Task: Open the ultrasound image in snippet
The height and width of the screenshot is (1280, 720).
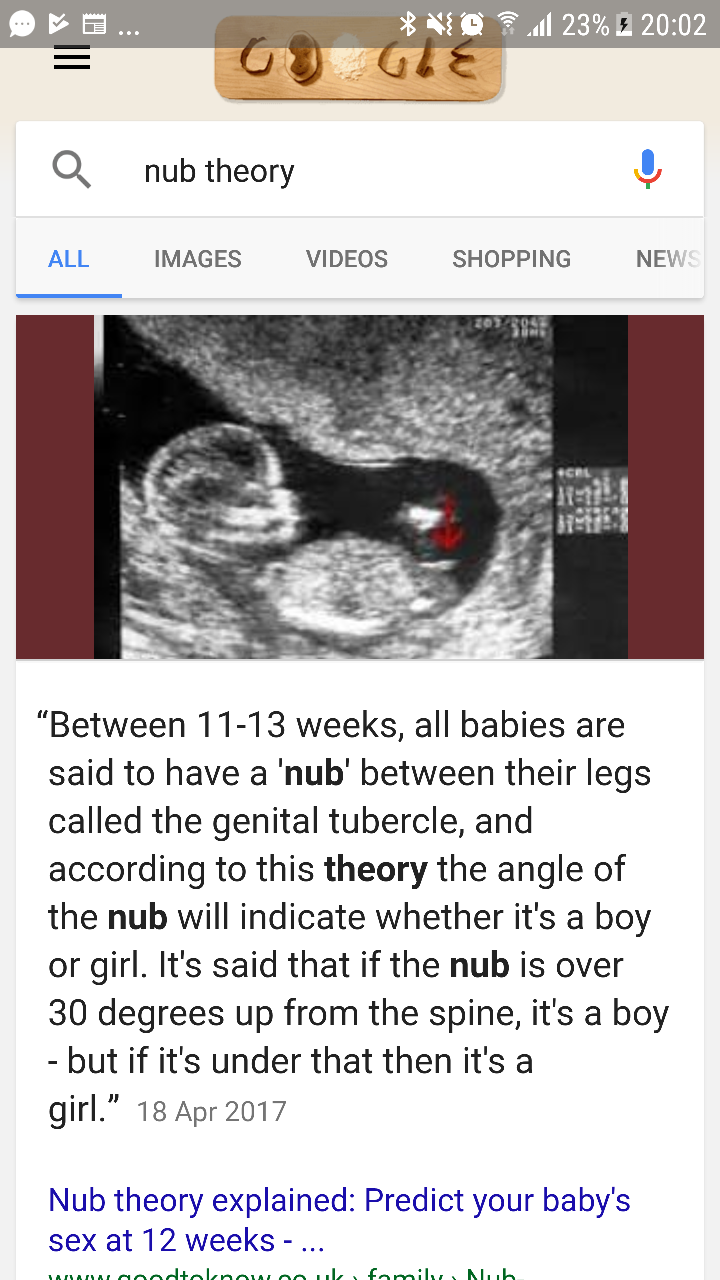Action: tap(360, 487)
